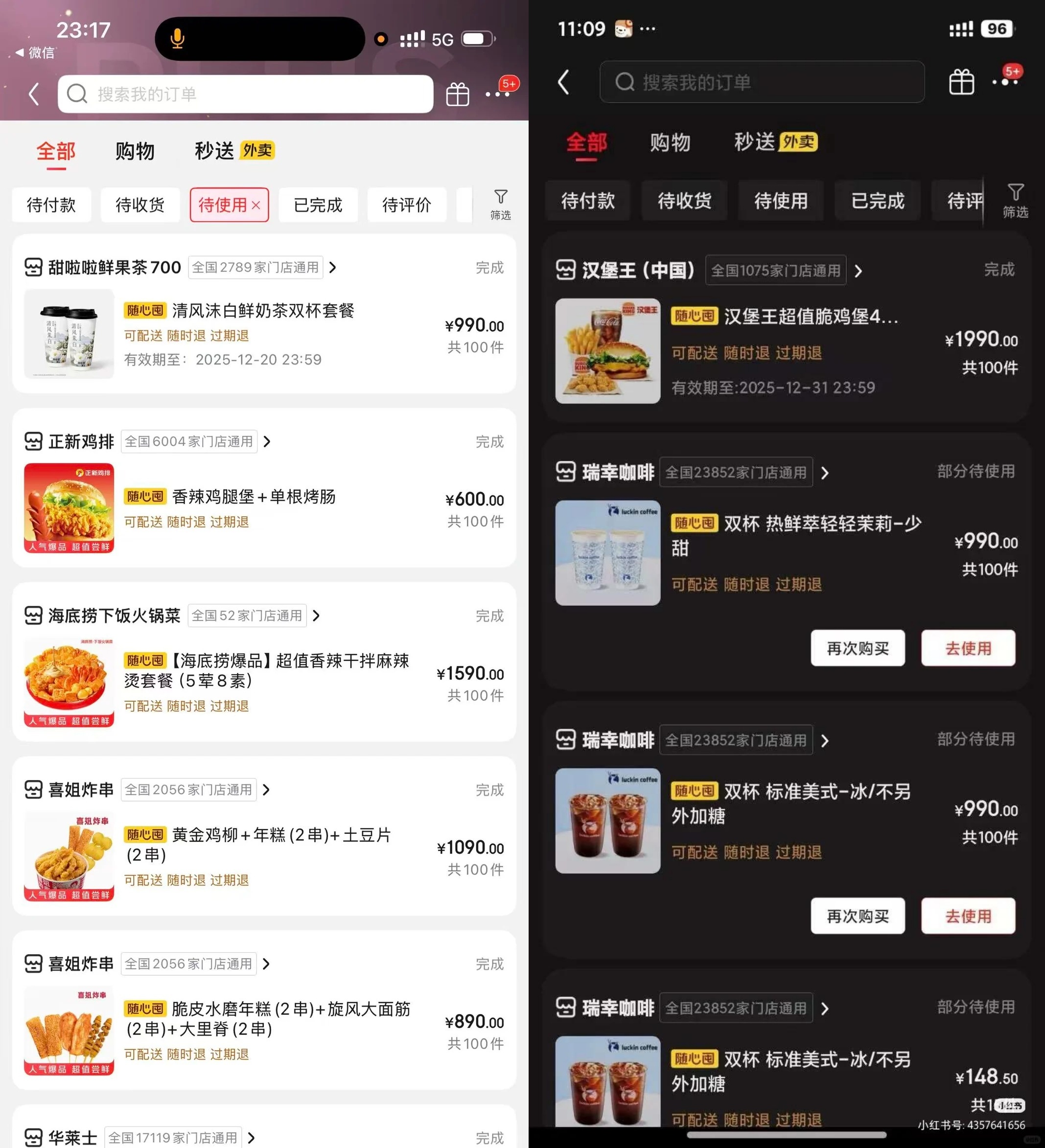Tap the gift box icon beside the search bar
This screenshot has width=1045, height=1148.
pyautogui.click(x=457, y=94)
